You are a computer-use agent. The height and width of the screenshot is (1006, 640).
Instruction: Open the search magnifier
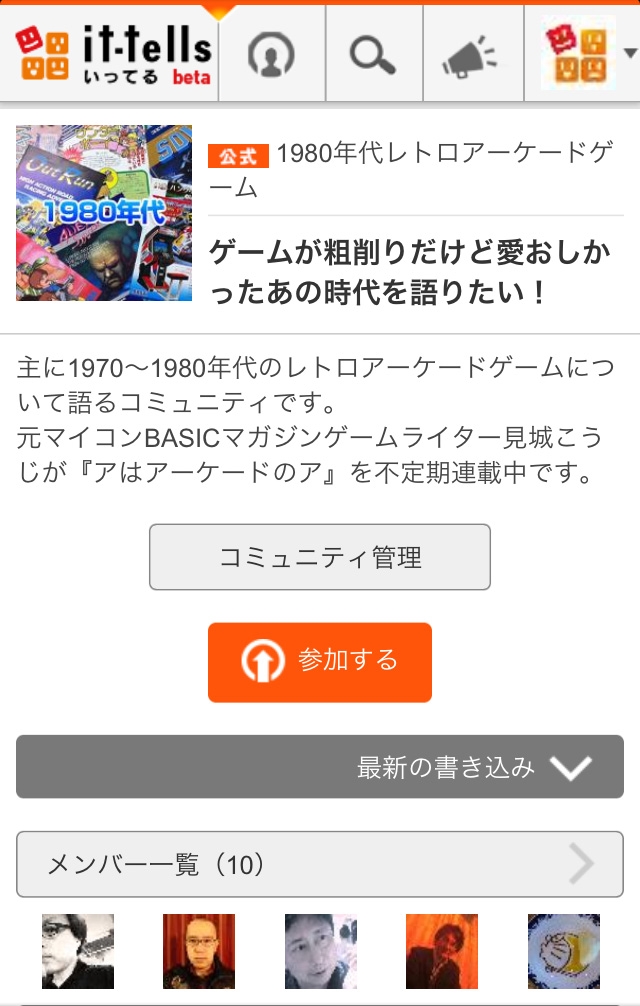point(373,55)
